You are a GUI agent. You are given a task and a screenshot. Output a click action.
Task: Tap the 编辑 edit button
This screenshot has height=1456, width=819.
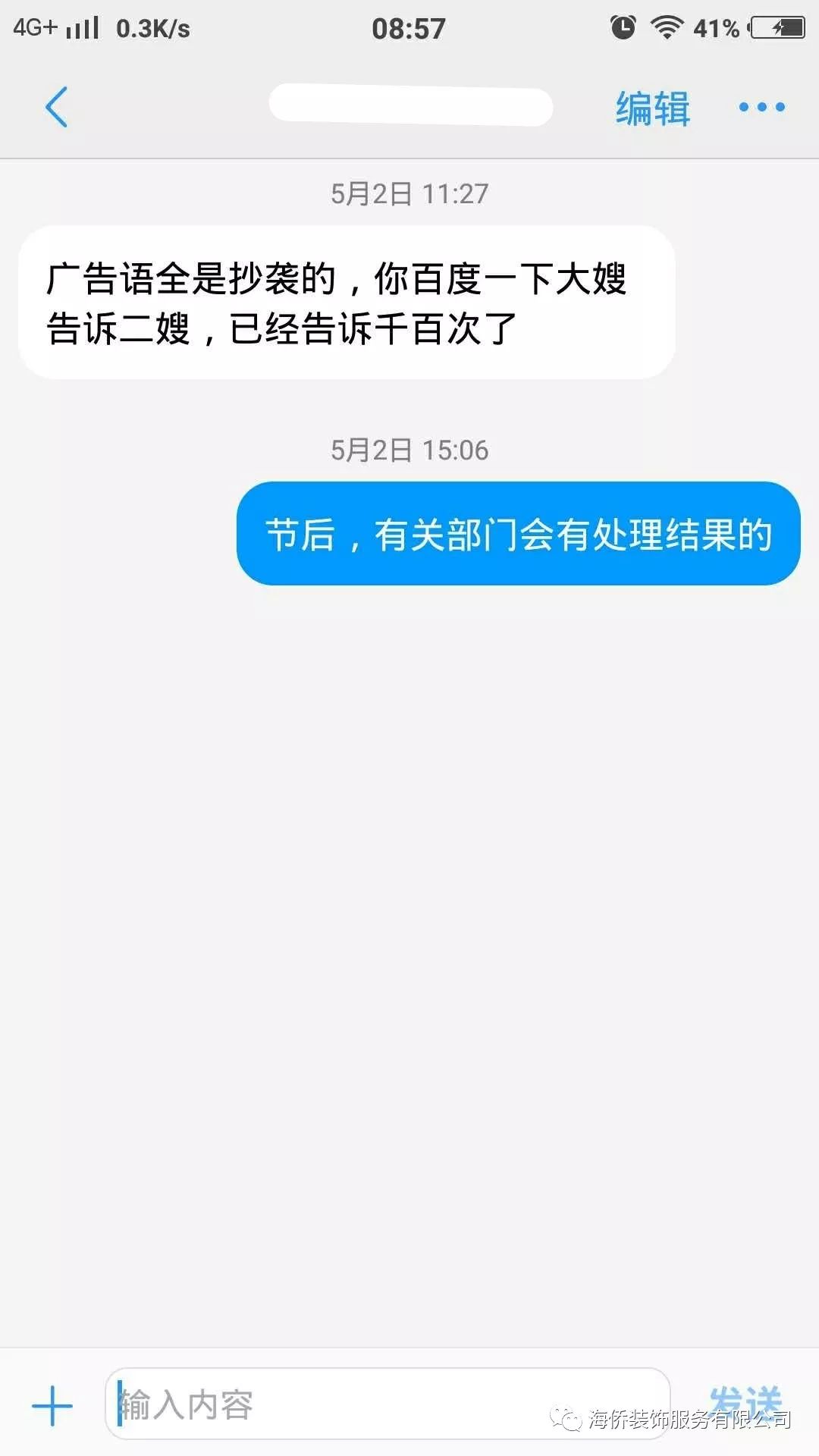coord(652,108)
